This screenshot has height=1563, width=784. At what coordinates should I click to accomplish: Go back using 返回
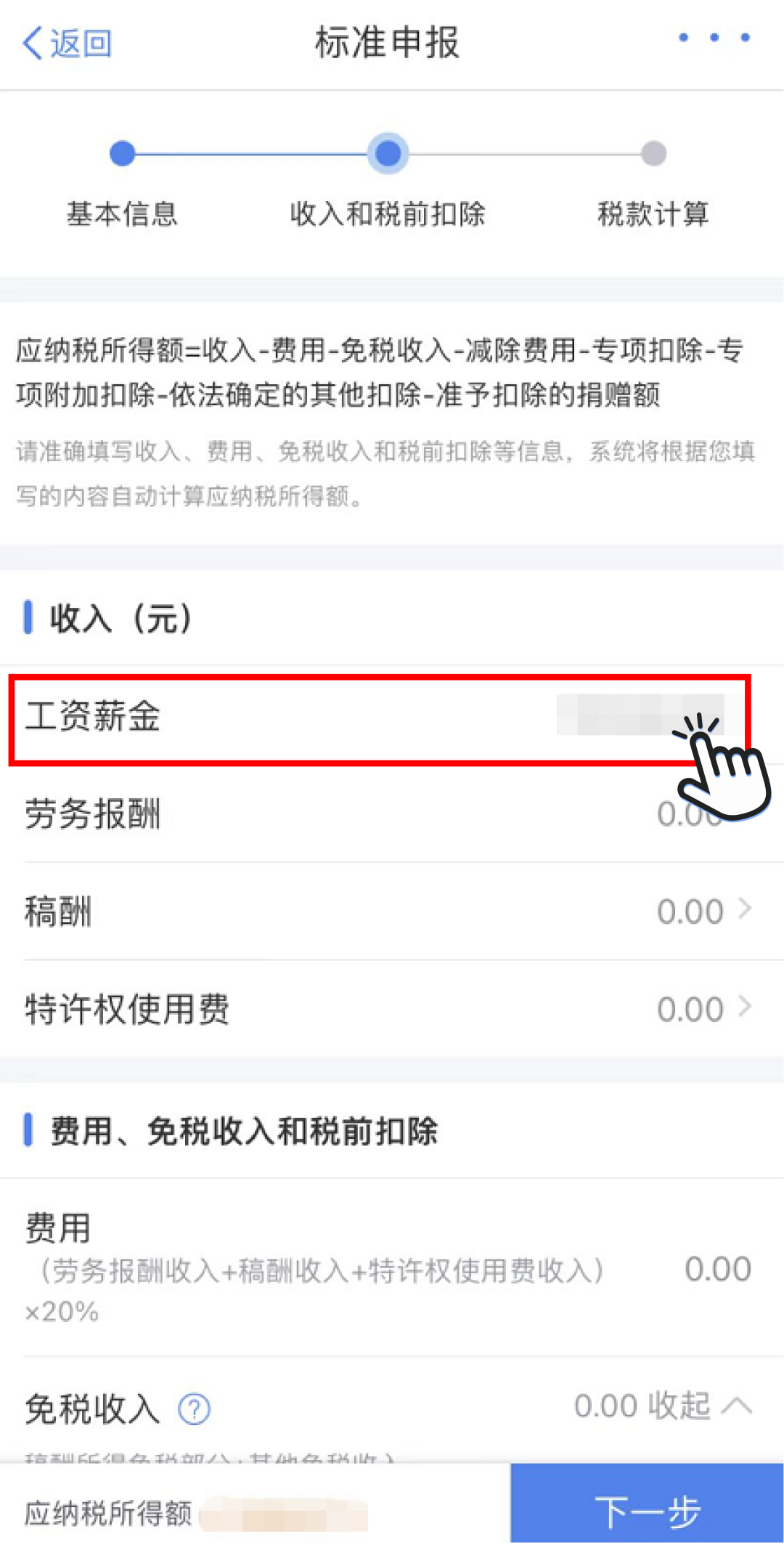pos(67,44)
